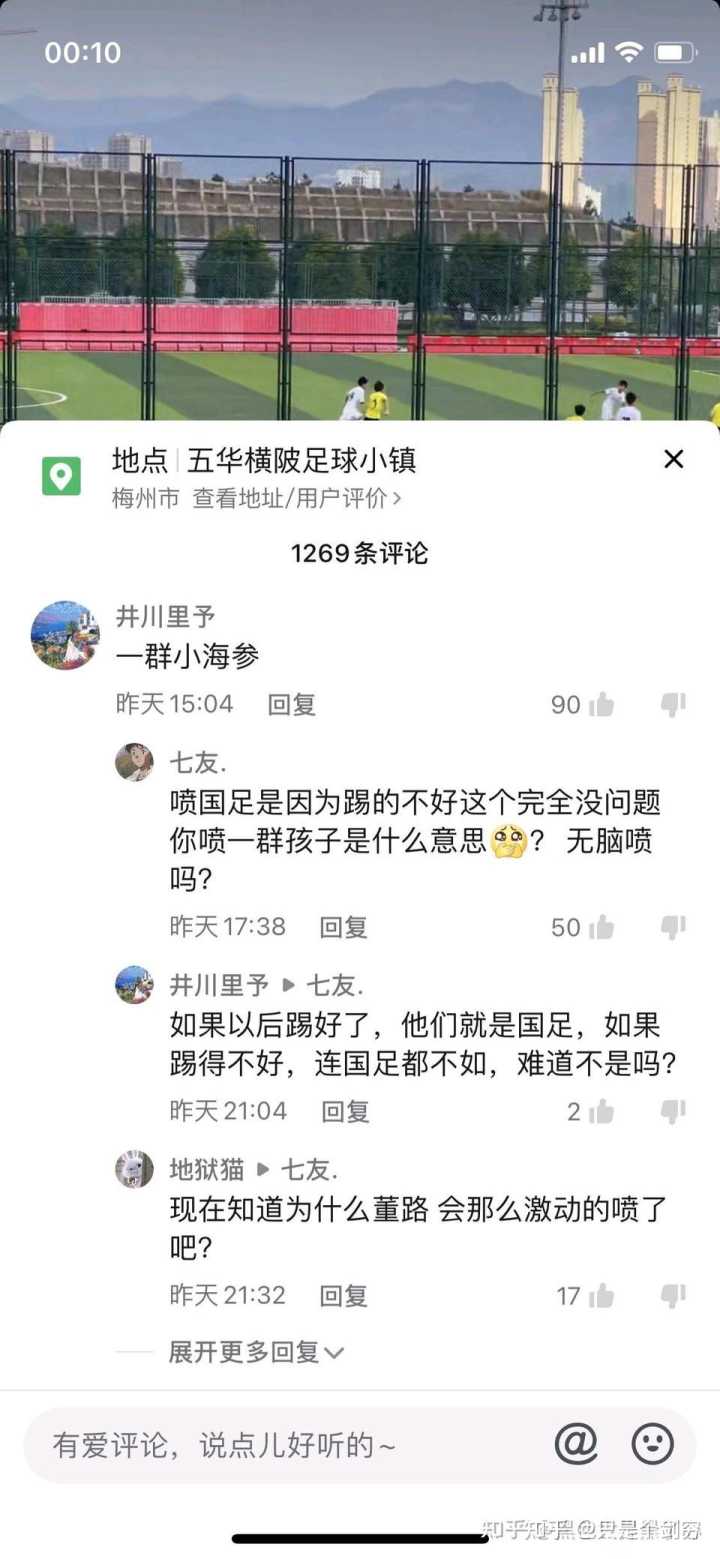This screenshot has width=720, height=1559.
Task: Dislike the comment 一群小海参
Action: click(x=673, y=706)
